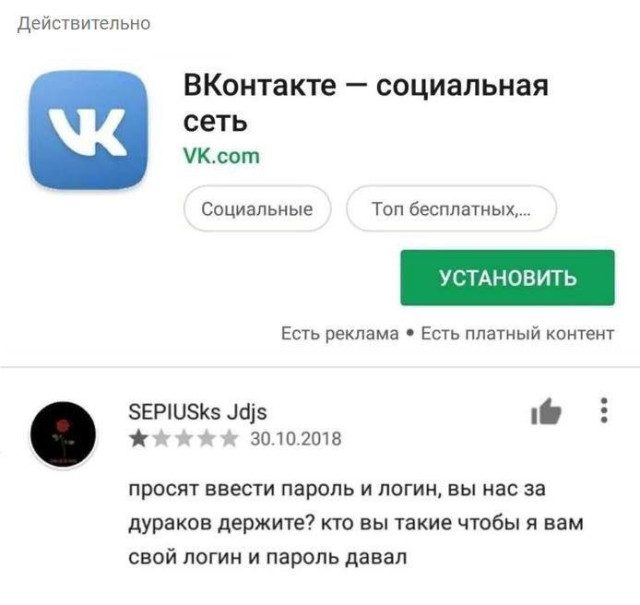Screen dimensions: 640x605
Task: Mark SEPIUSks Jdjs review as helpful
Action: click(x=546, y=413)
